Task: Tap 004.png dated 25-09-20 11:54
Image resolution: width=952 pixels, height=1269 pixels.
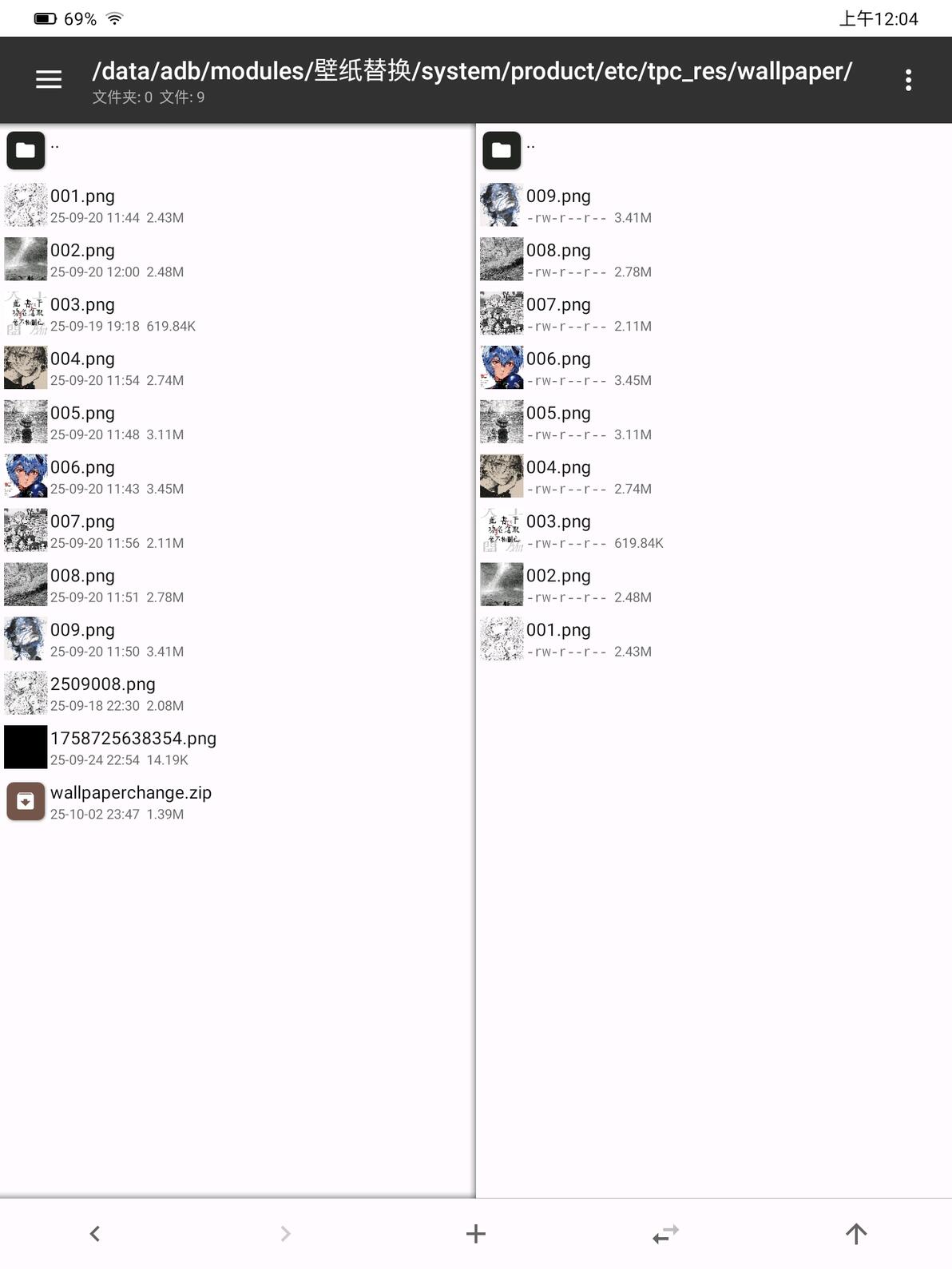Action: (82, 367)
